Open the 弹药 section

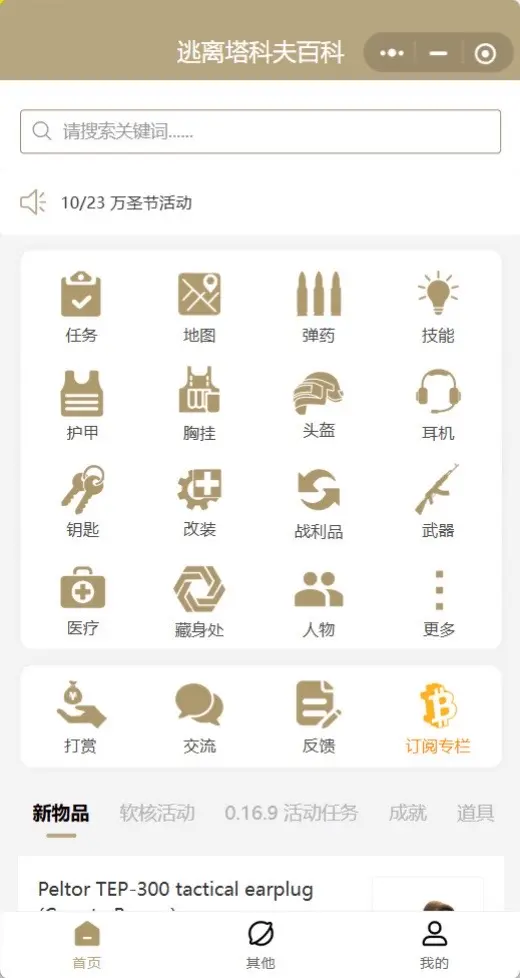point(319,307)
